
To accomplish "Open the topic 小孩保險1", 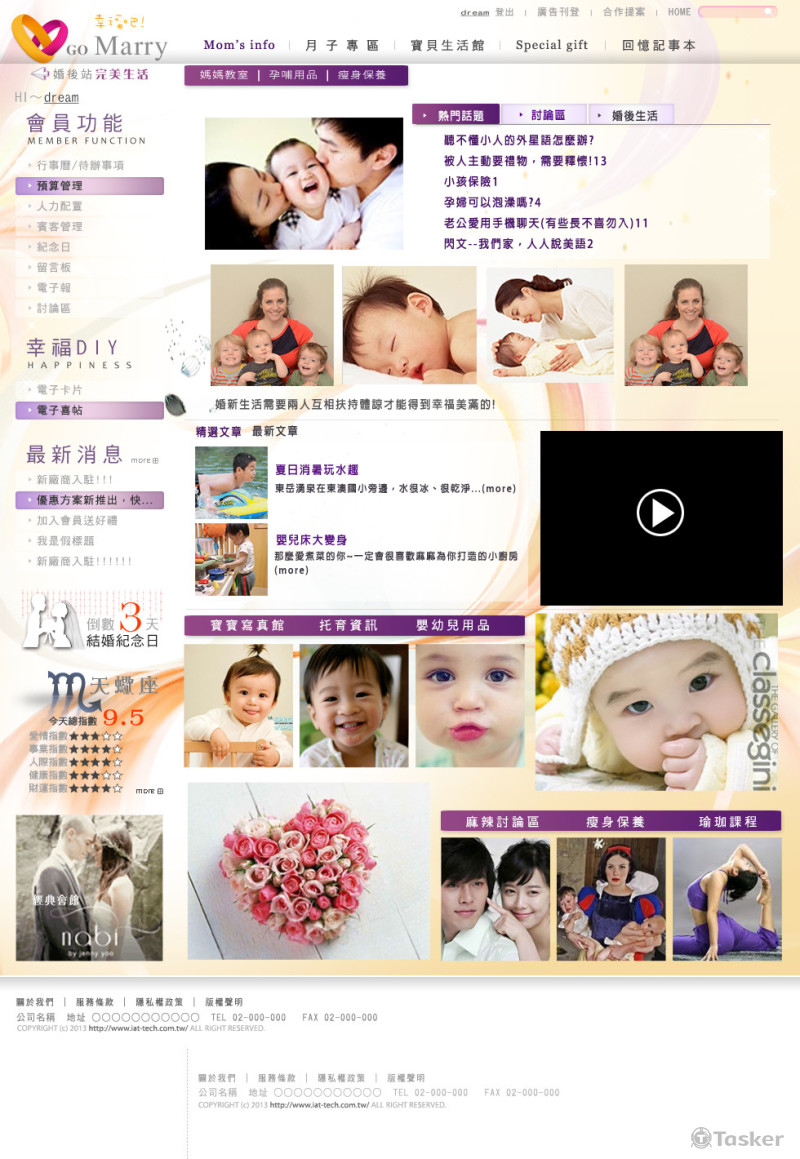I will [x=470, y=182].
